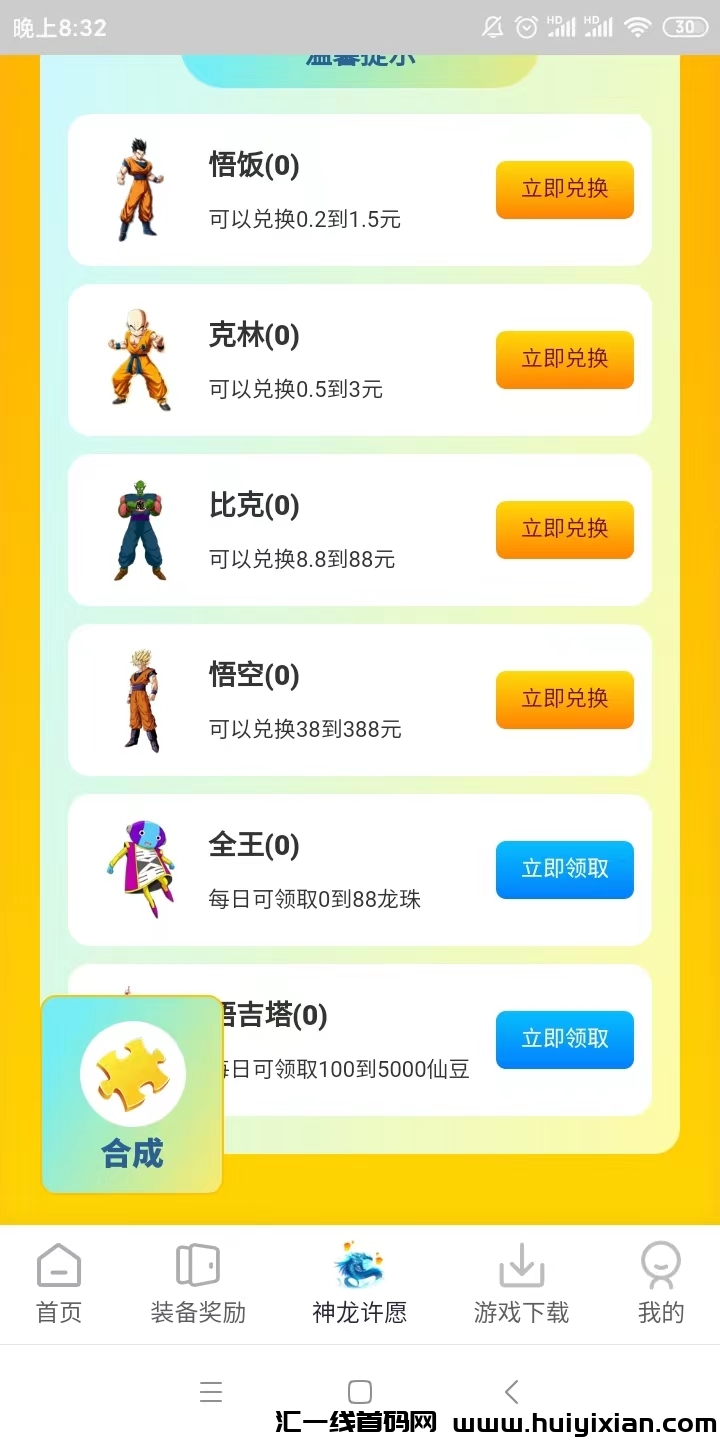720x1440 pixels.
Task: Tap 立即兑换 next to 克林
Action: (564, 360)
